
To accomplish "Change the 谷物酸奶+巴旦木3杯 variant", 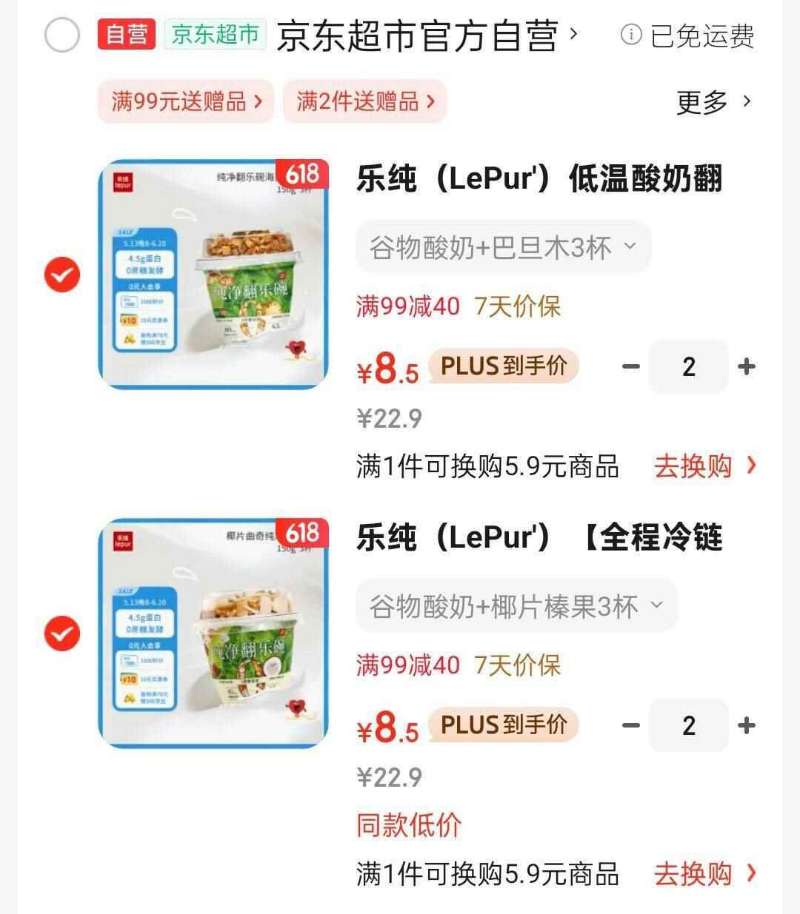I will tap(503, 247).
